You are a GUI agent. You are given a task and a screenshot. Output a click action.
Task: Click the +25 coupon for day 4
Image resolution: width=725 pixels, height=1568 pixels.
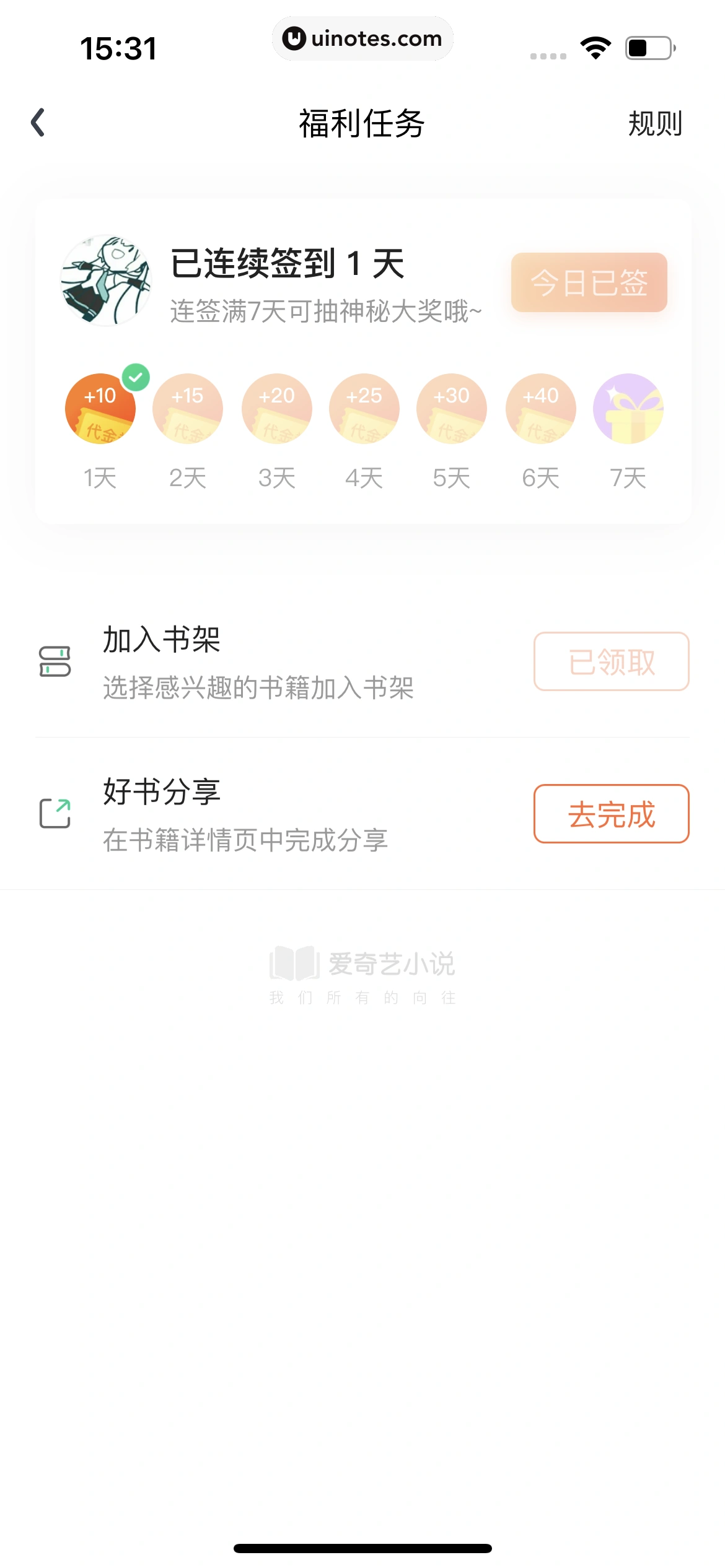(x=364, y=409)
